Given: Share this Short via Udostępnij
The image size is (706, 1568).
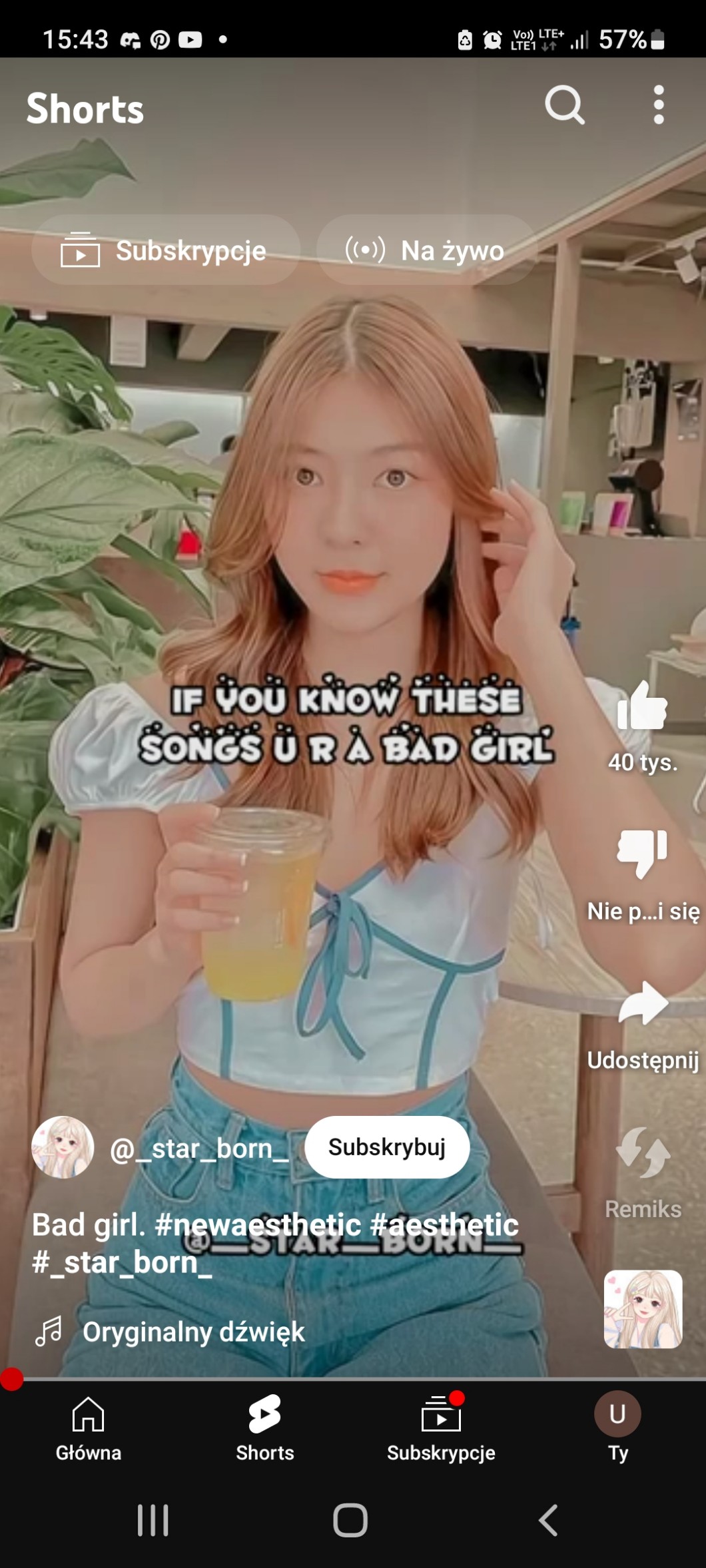Looking at the screenshot, I should tap(642, 1003).
